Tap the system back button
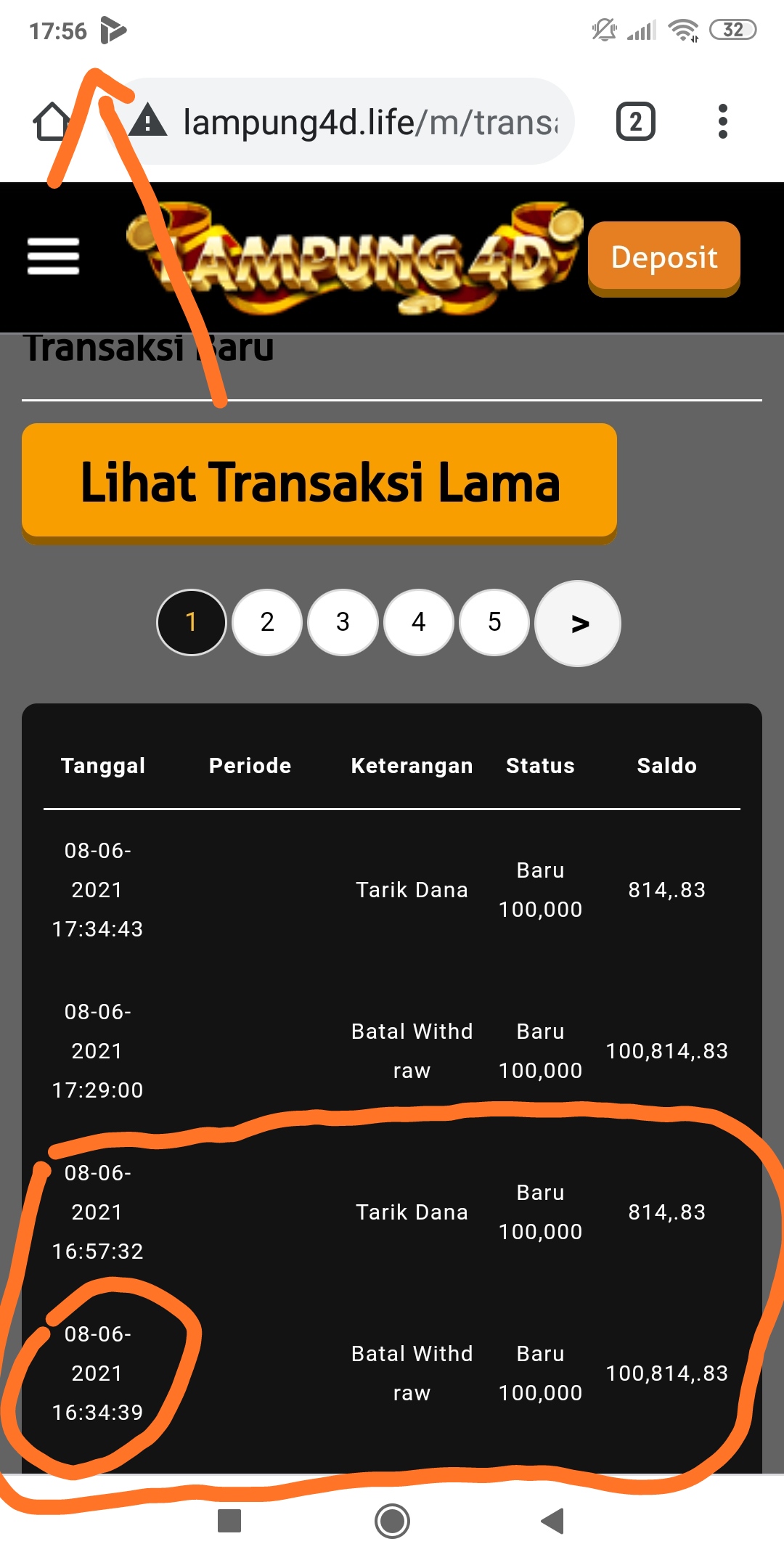This screenshot has height=1568, width=784. (552, 1521)
